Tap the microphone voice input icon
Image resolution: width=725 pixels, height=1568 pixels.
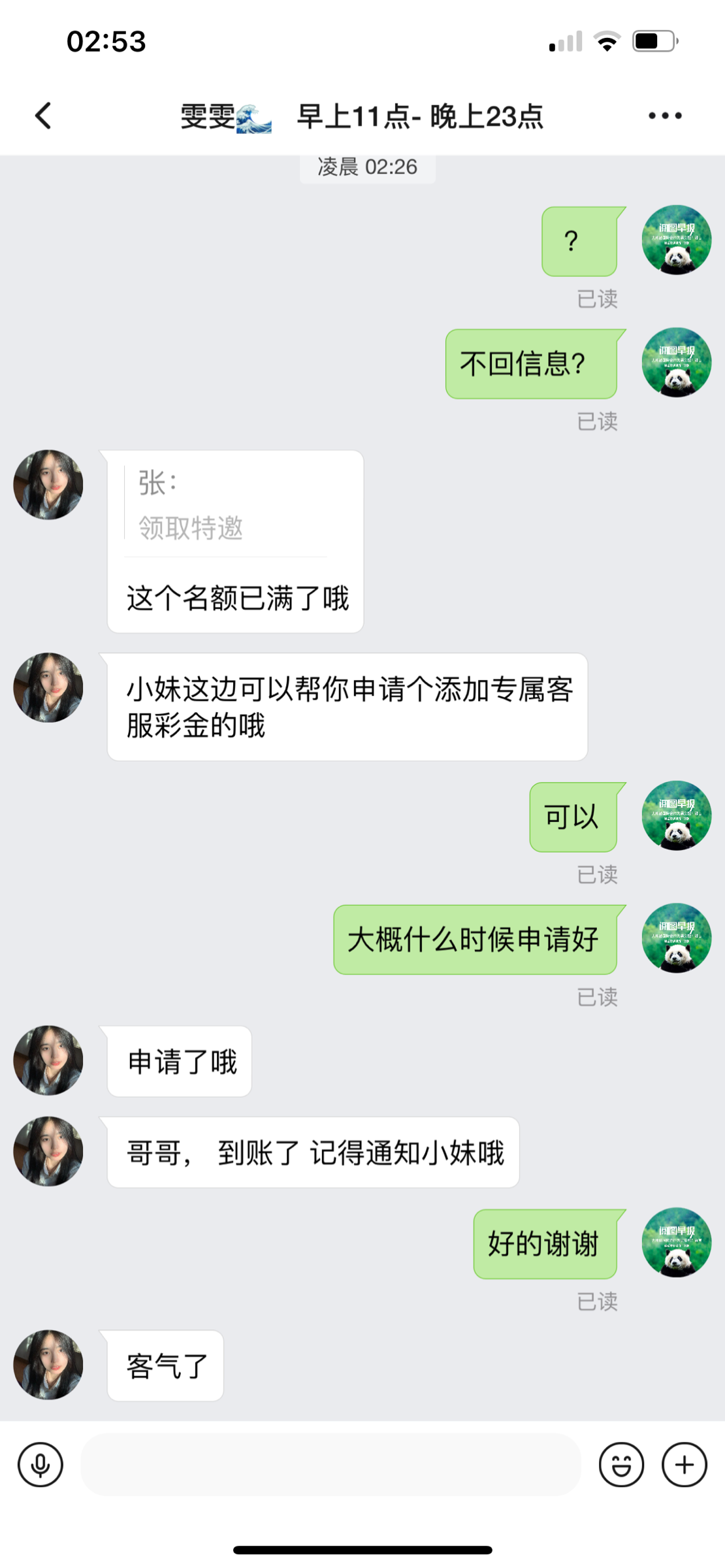point(40,1465)
